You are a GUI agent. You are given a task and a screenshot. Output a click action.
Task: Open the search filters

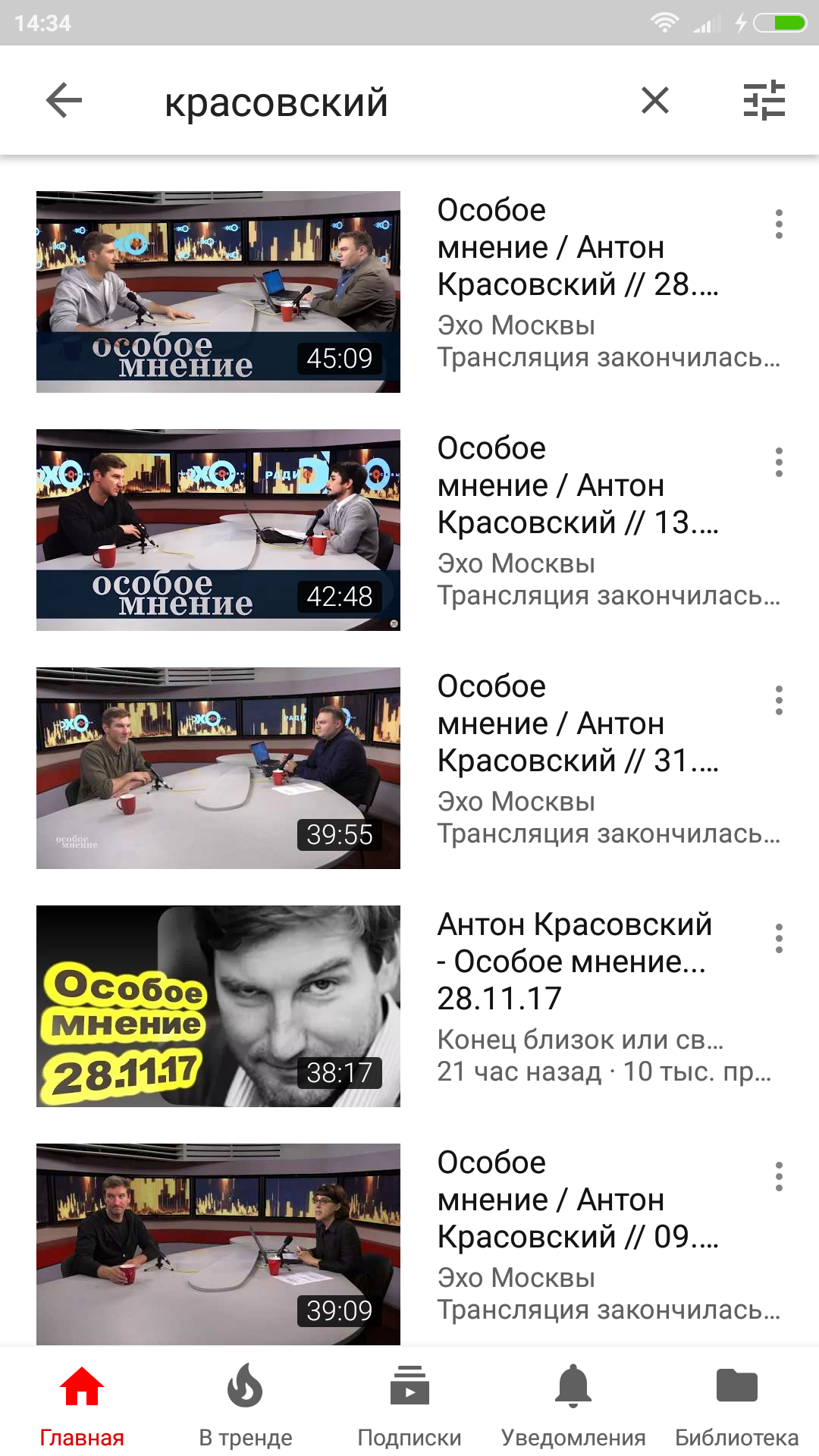pyautogui.click(x=764, y=100)
